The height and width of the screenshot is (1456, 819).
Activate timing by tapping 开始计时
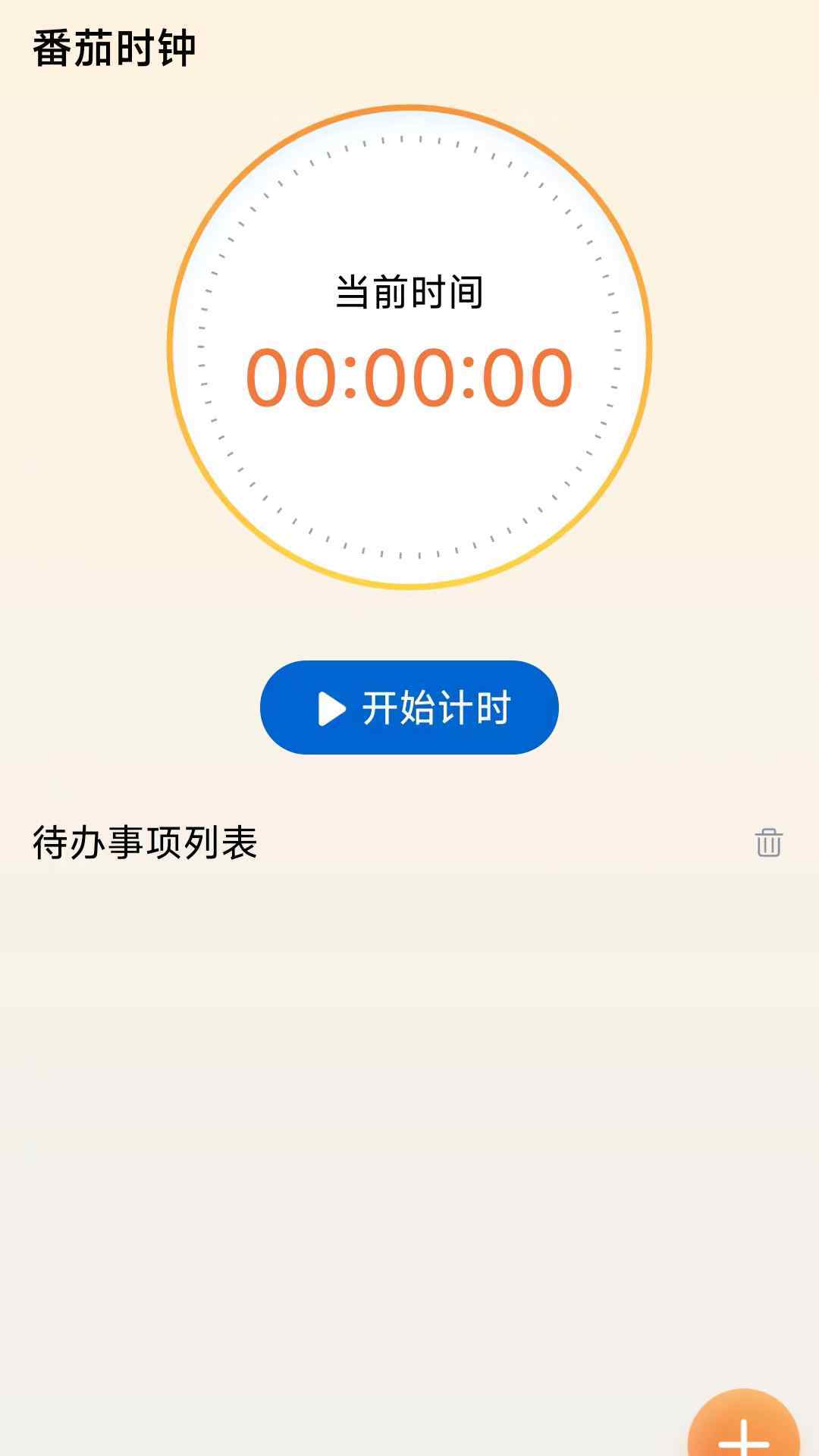(x=436, y=709)
